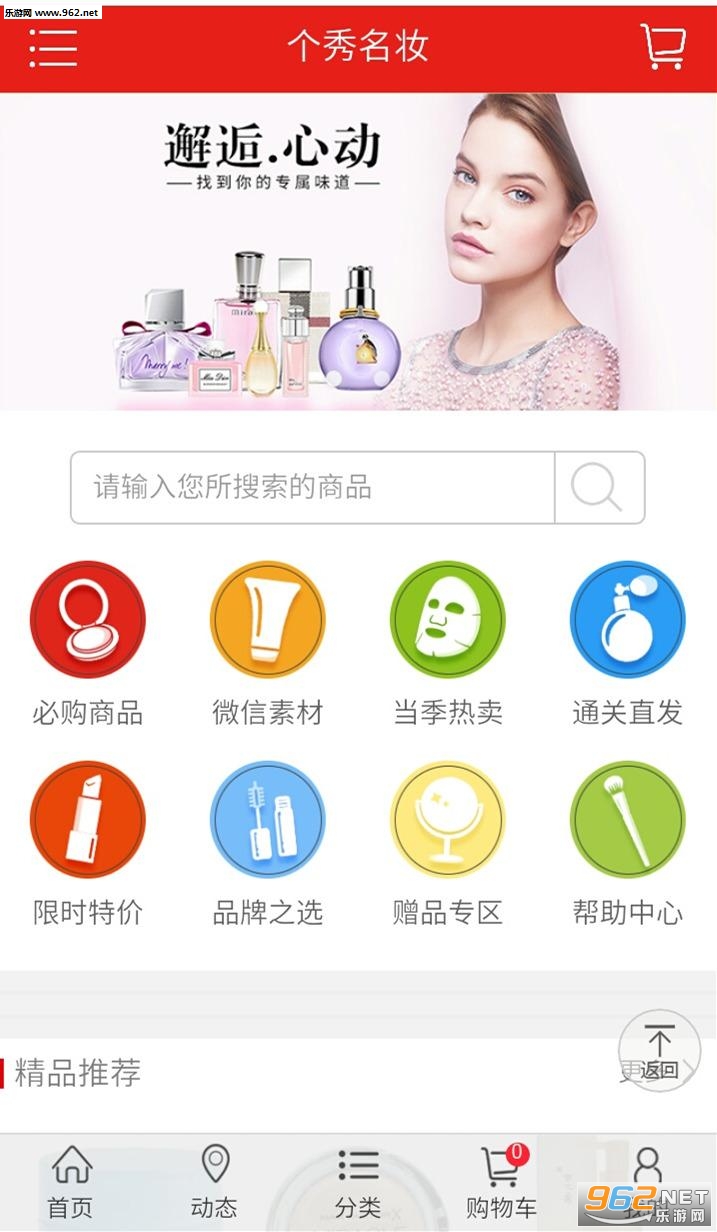Switch to the 分类 tab
This screenshot has width=717, height=1232.
point(358,1183)
